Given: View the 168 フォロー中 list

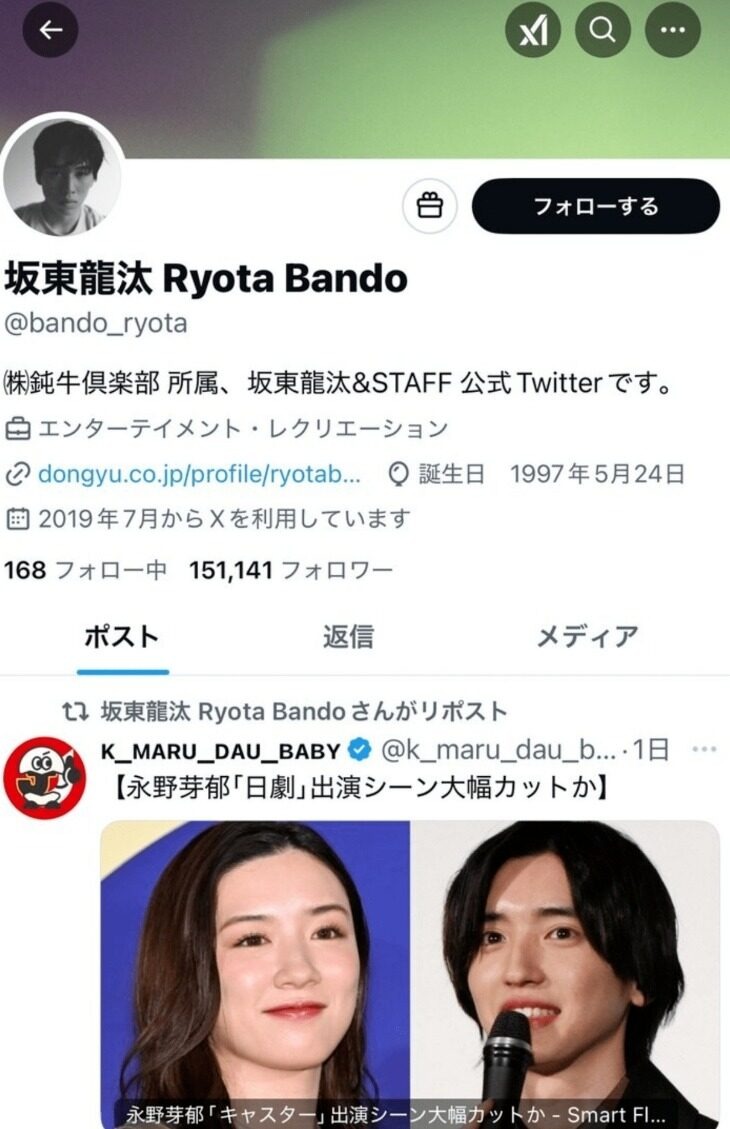Looking at the screenshot, I should pyautogui.click(x=85, y=570).
